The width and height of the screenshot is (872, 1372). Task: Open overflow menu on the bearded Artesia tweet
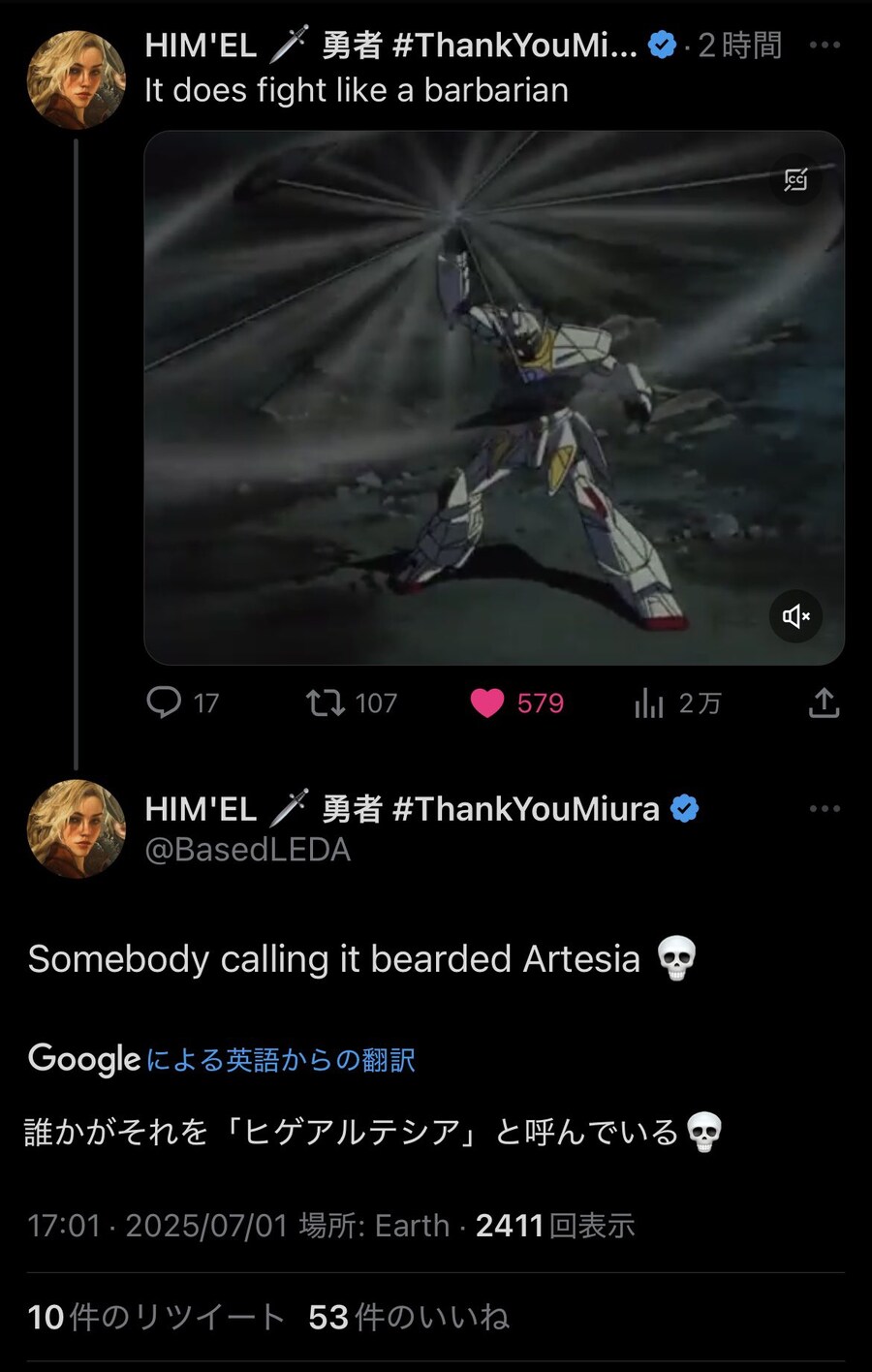(825, 808)
